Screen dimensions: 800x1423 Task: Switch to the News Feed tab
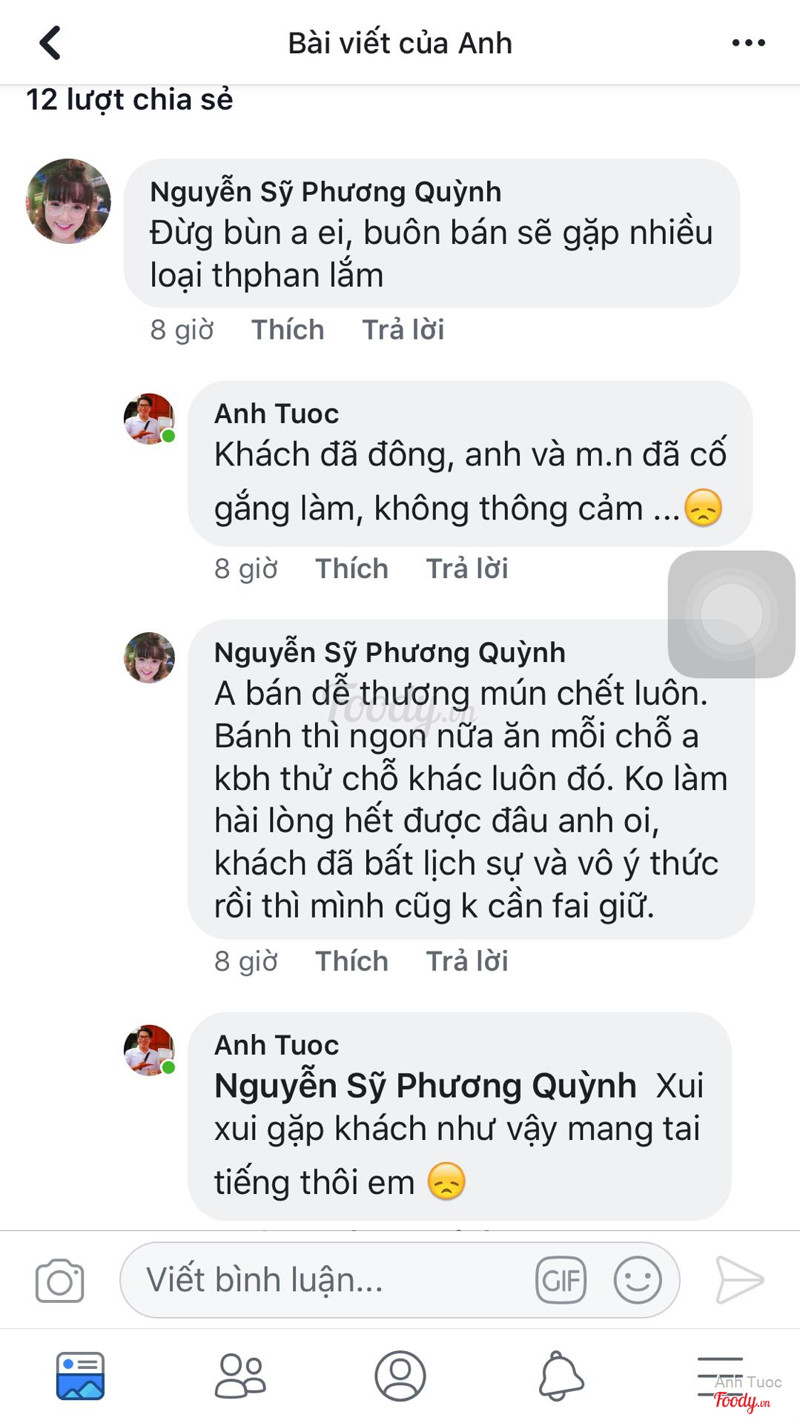[80, 1376]
